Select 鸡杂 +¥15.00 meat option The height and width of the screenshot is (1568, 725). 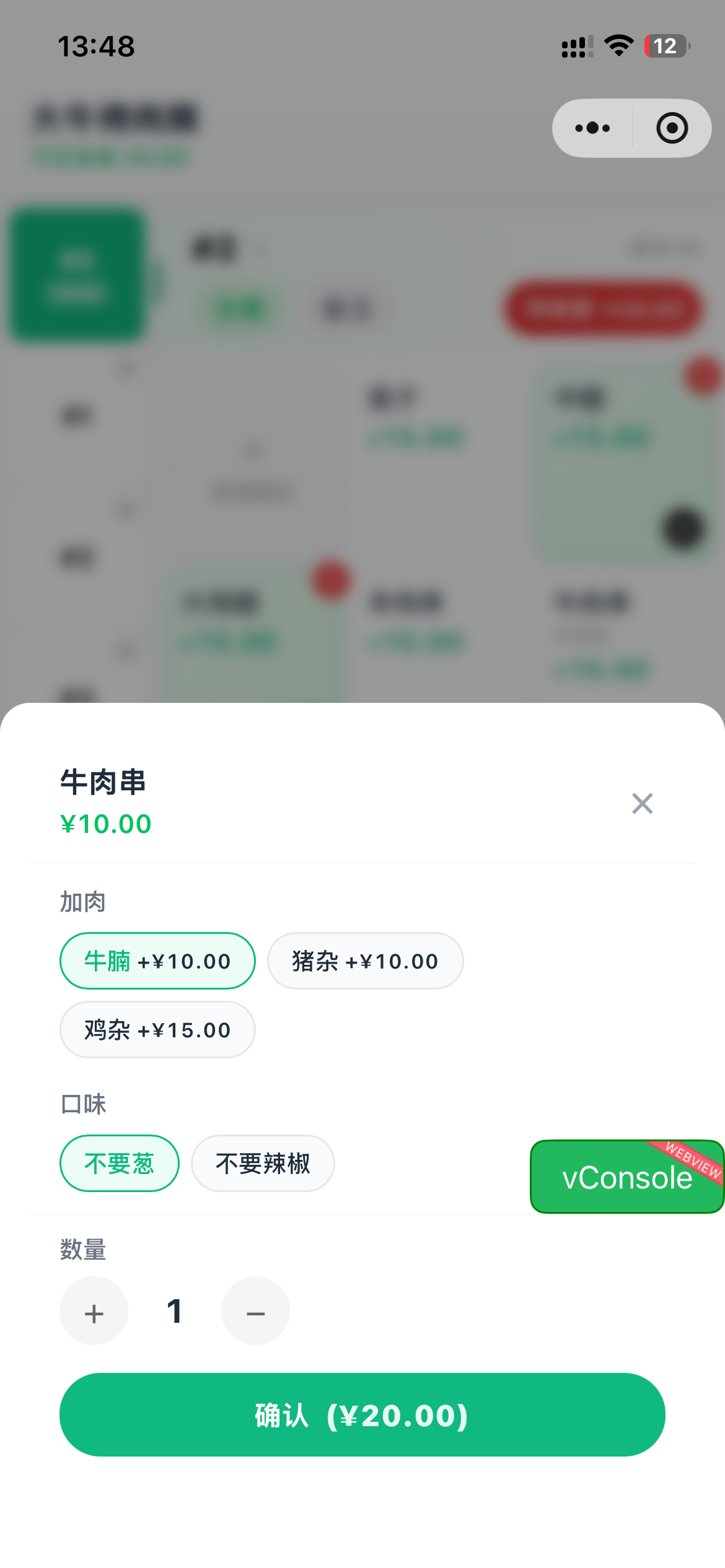(x=157, y=1029)
